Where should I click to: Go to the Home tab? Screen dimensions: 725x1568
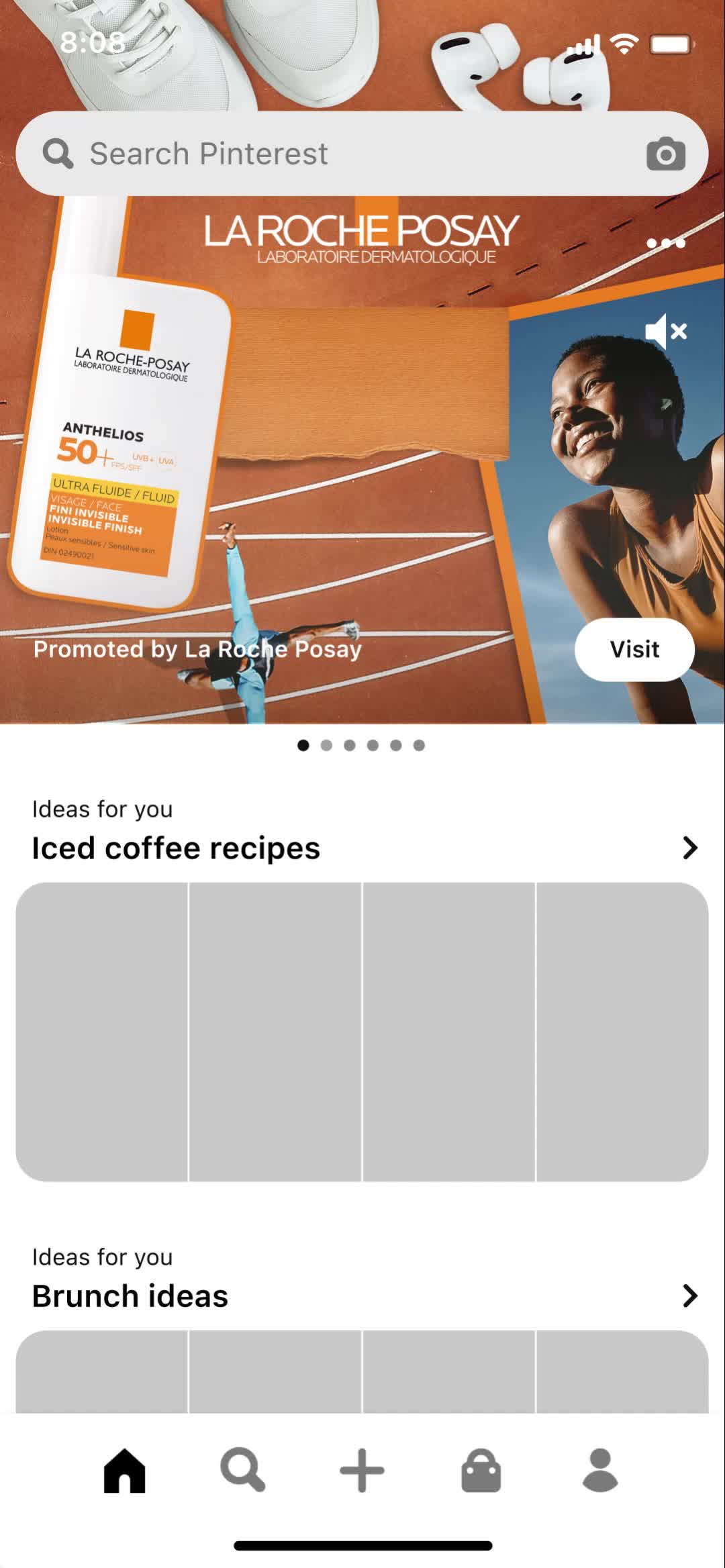pyautogui.click(x=125, y=1470)
